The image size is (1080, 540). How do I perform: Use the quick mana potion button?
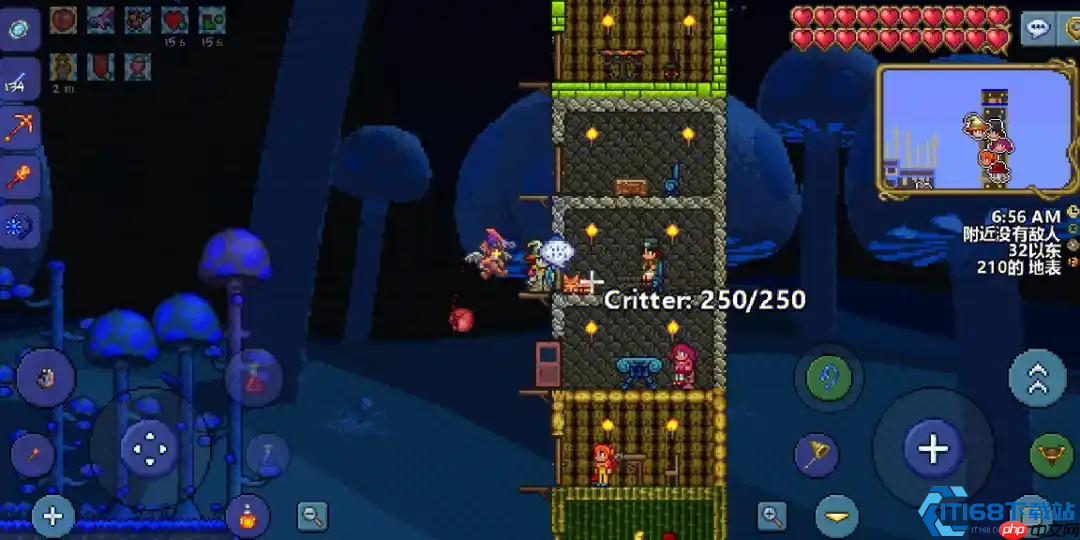tap(267, 455)
